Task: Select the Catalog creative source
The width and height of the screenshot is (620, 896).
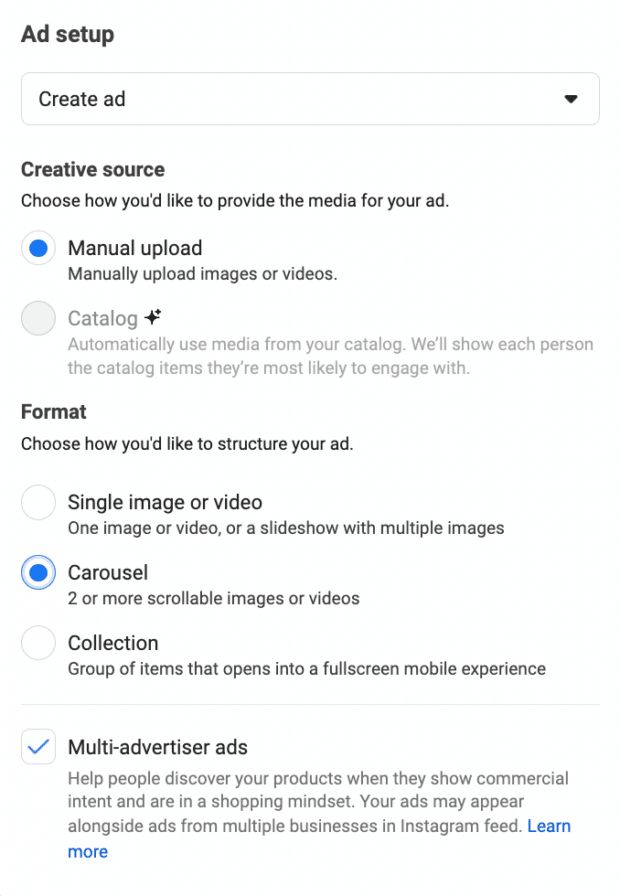Action: click(x=39, y=319)
